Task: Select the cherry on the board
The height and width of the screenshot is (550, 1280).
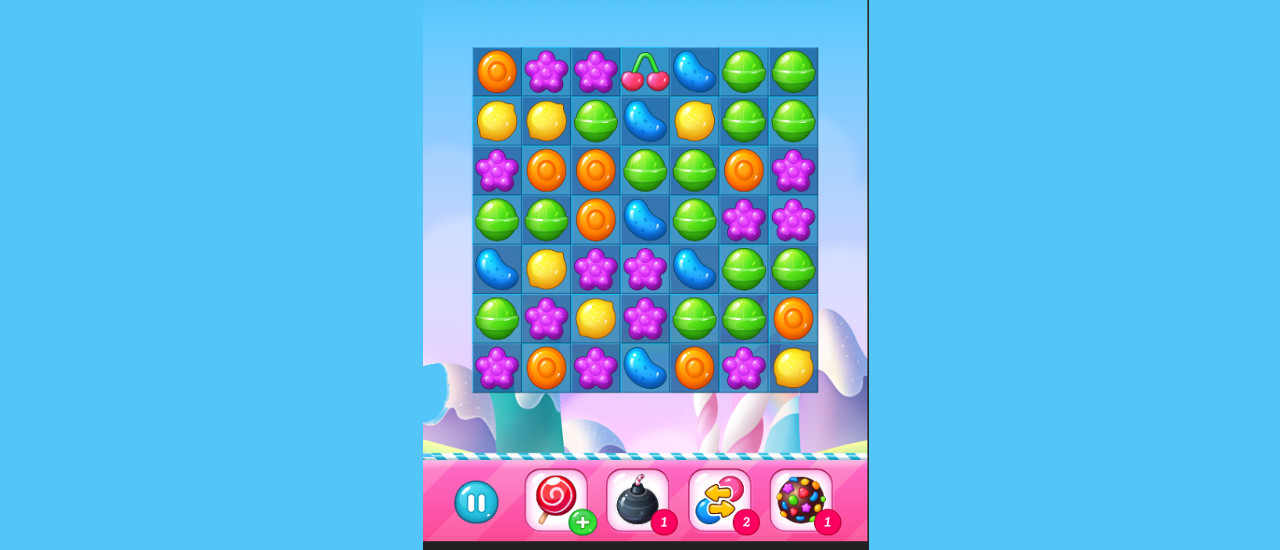Action: (645, 72)
